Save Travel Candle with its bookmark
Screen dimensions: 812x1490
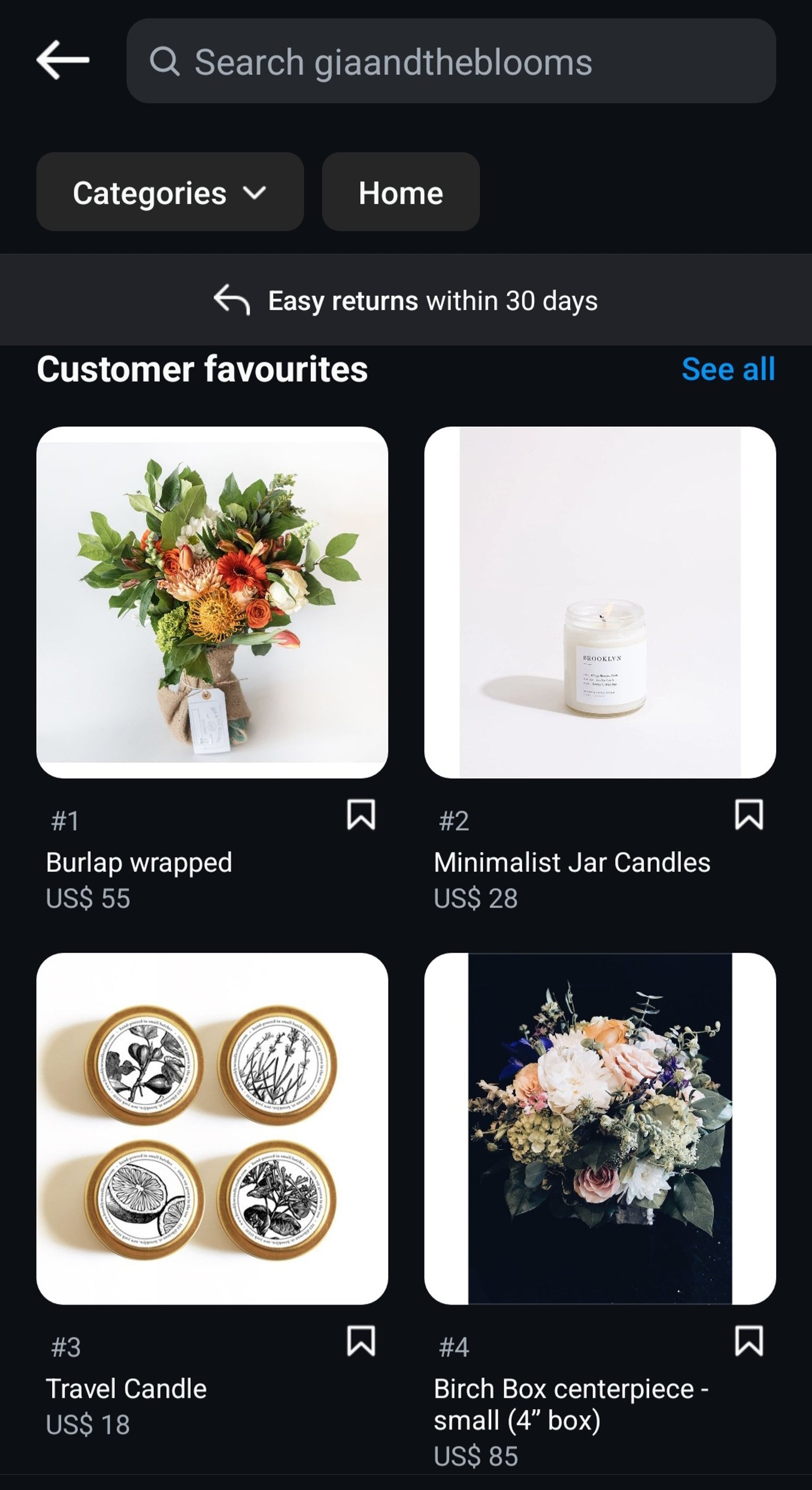(x=361, y=1340)
